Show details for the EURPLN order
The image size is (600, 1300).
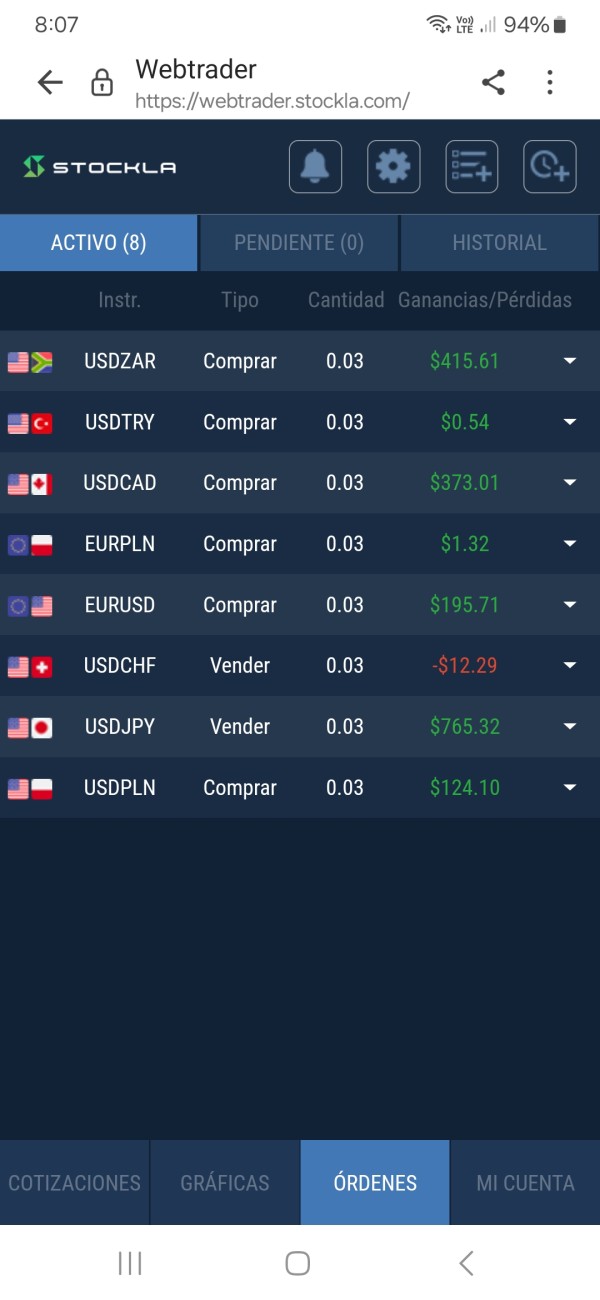tap(570, 544)
